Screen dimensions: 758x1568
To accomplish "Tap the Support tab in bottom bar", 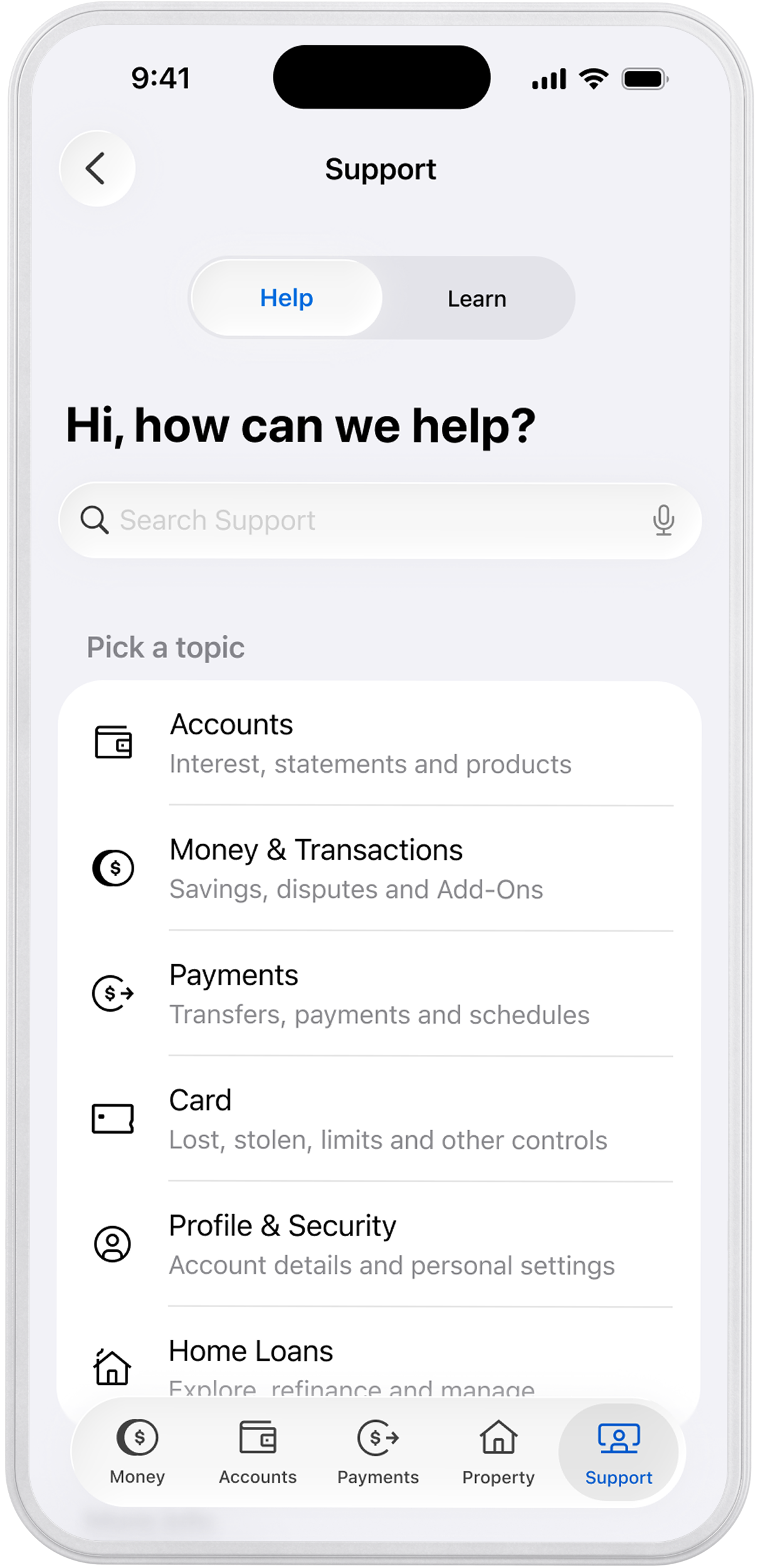I will [x=619, y=1453].
